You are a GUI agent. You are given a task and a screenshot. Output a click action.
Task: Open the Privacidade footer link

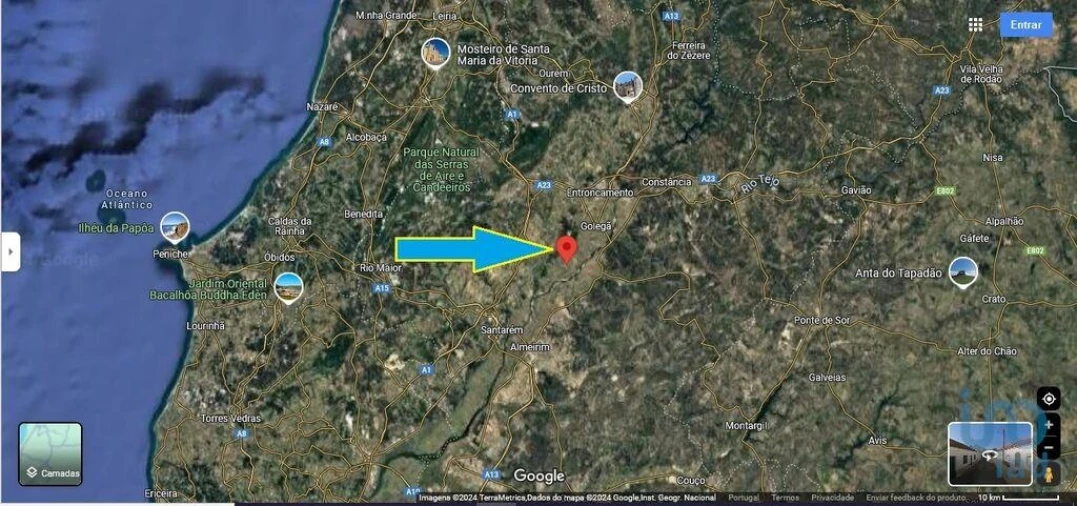(832, 497)
